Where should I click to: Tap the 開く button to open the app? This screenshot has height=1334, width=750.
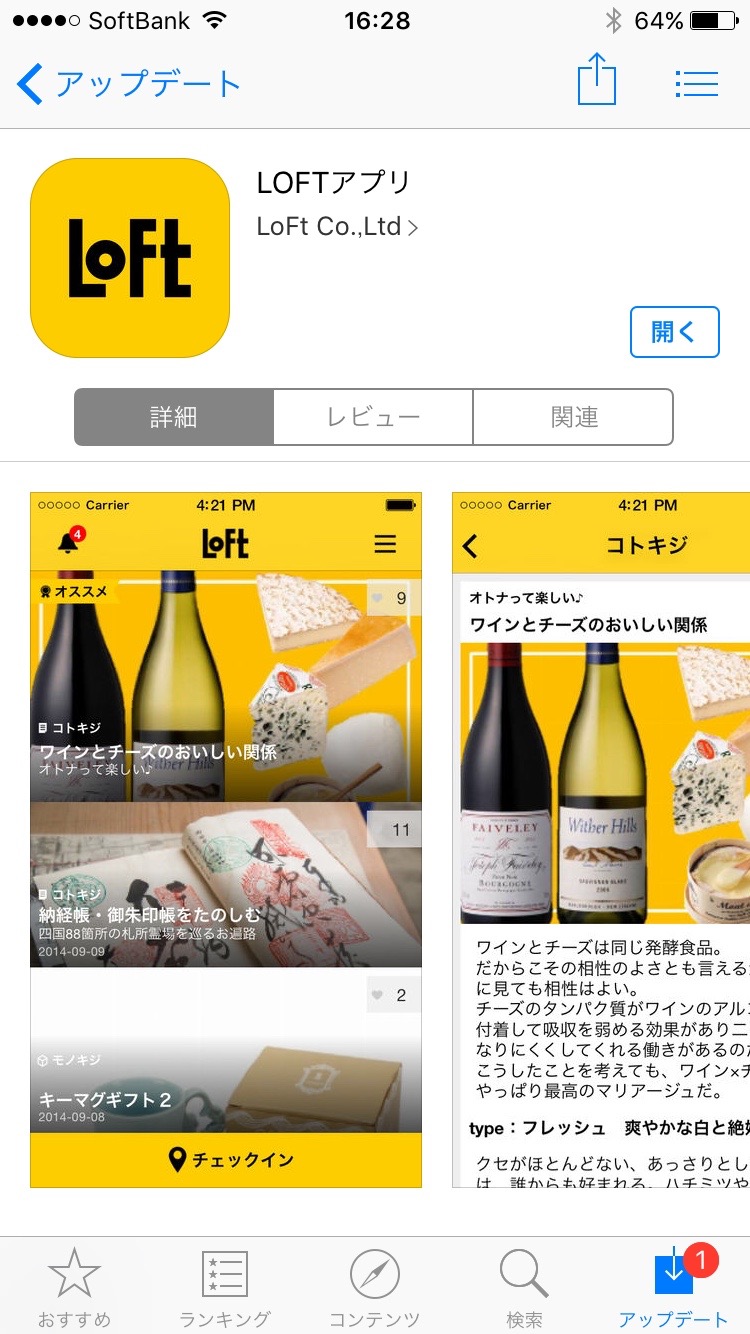point(674,332)
